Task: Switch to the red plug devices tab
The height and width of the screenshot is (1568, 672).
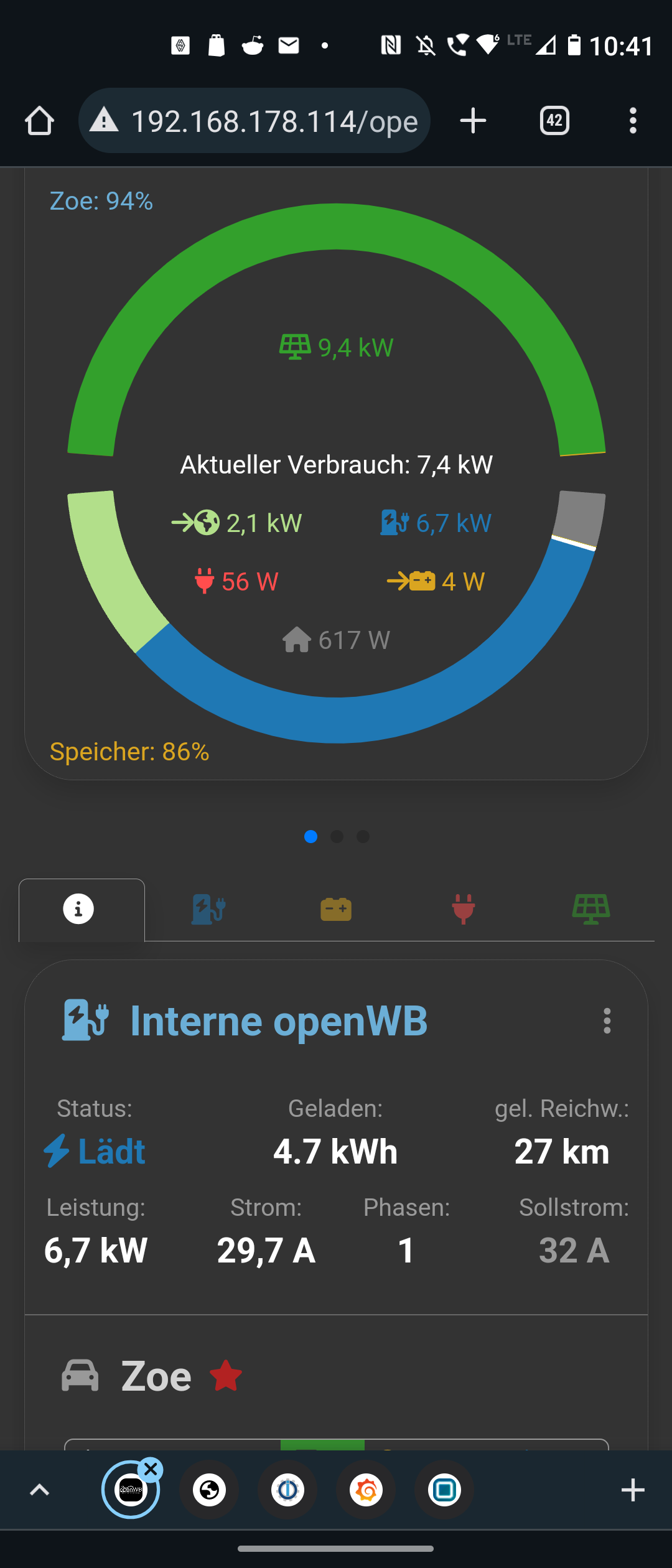Action: click(x=464, y=909)
